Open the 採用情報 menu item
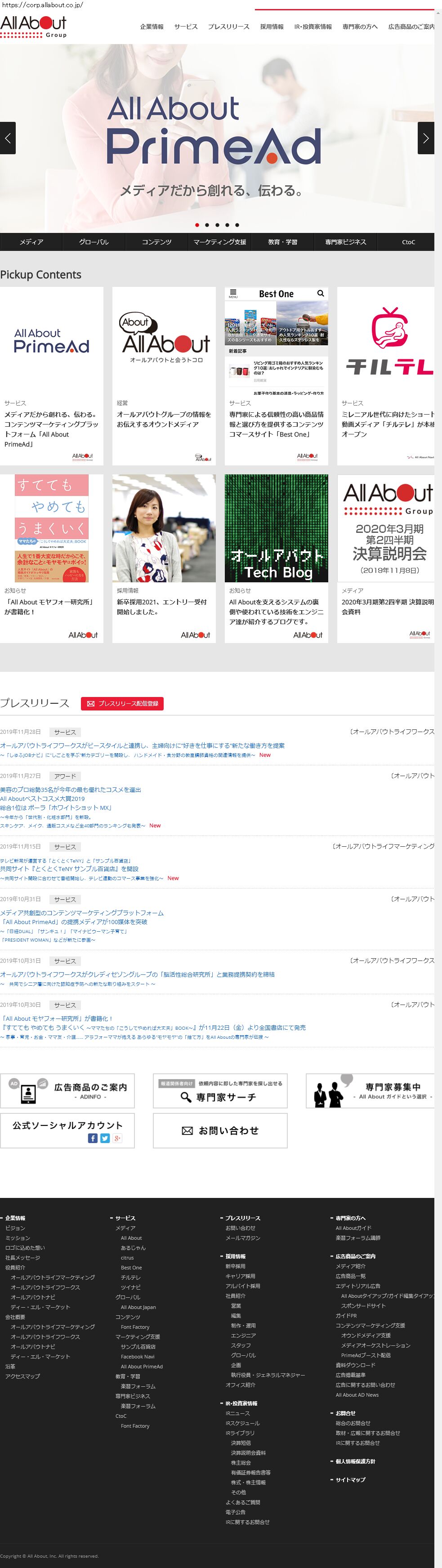 click(x=272, y=27)
